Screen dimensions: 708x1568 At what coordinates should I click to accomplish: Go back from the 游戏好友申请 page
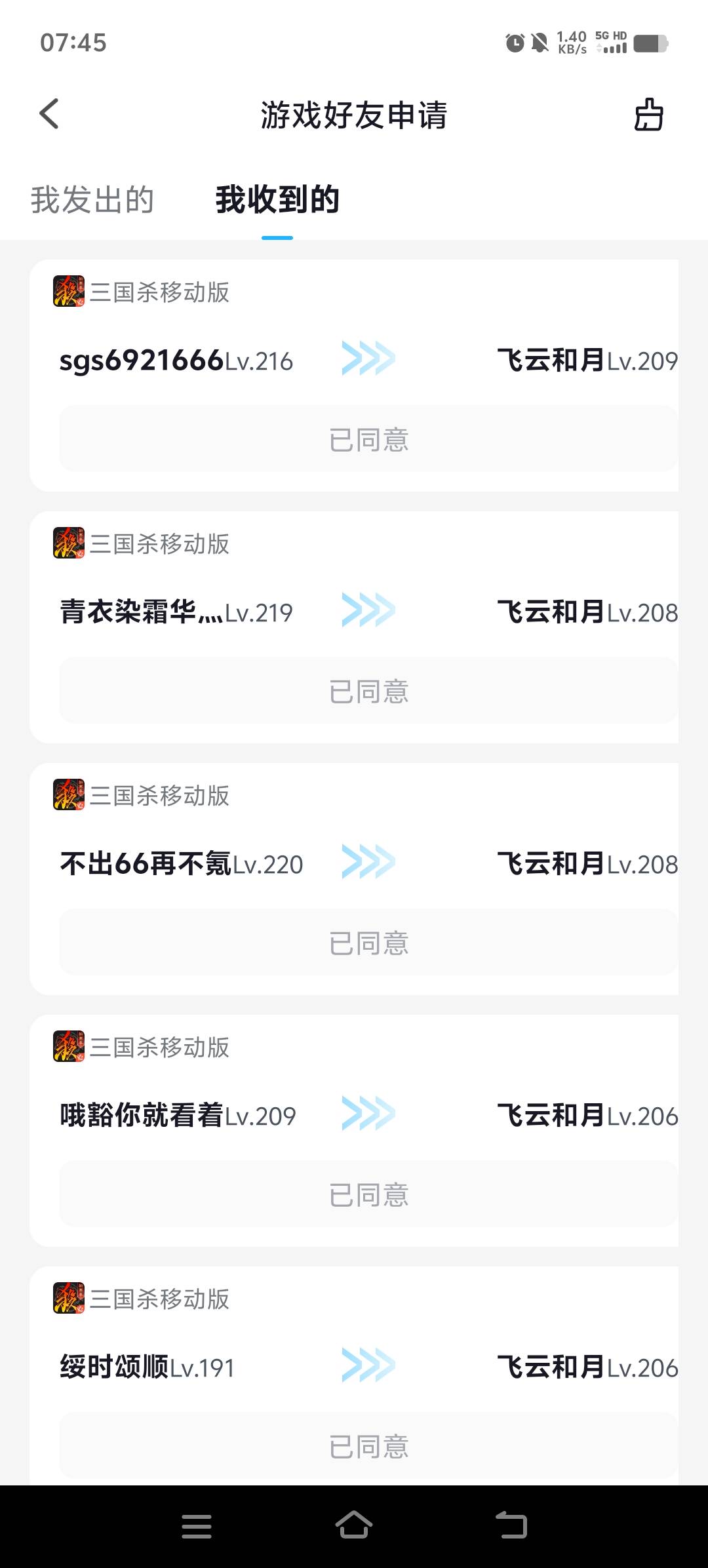(49, 114)
